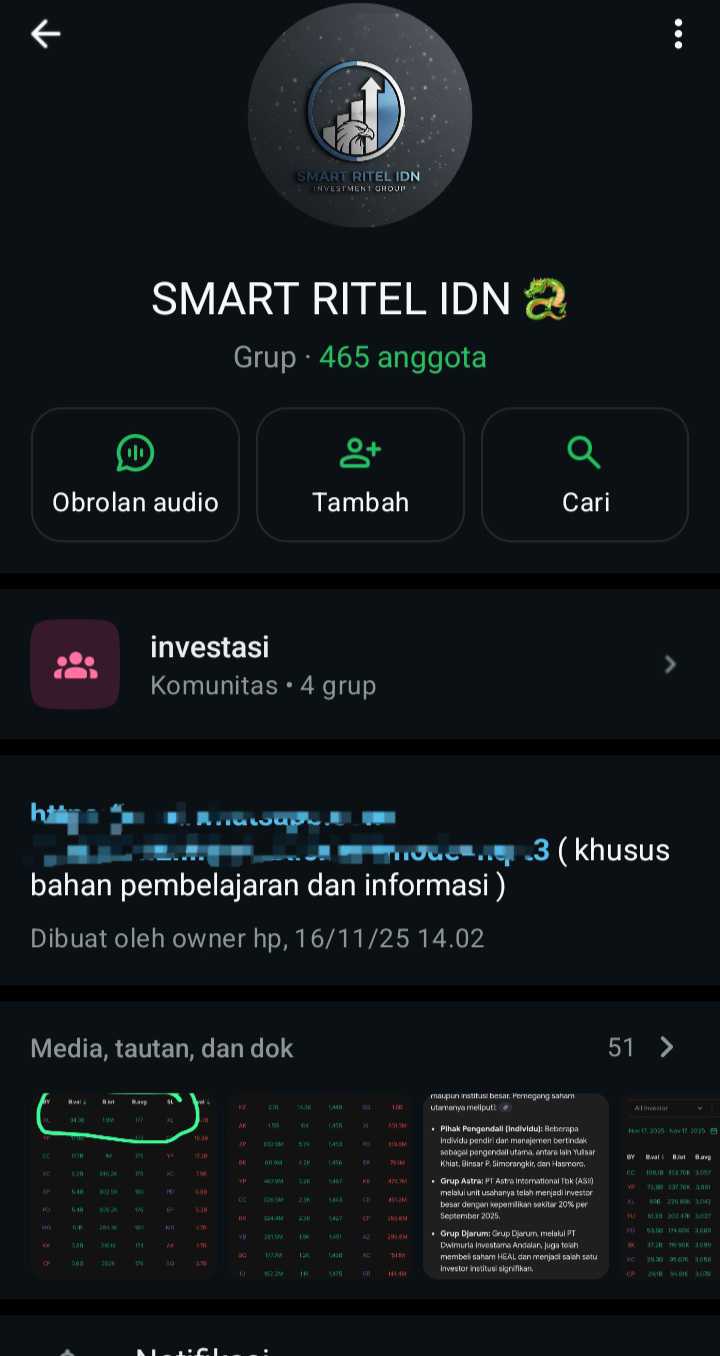This screenshot has height=1356, width=720.
Task: Open Cari to search the group
Action: click(x=585, y=475)
